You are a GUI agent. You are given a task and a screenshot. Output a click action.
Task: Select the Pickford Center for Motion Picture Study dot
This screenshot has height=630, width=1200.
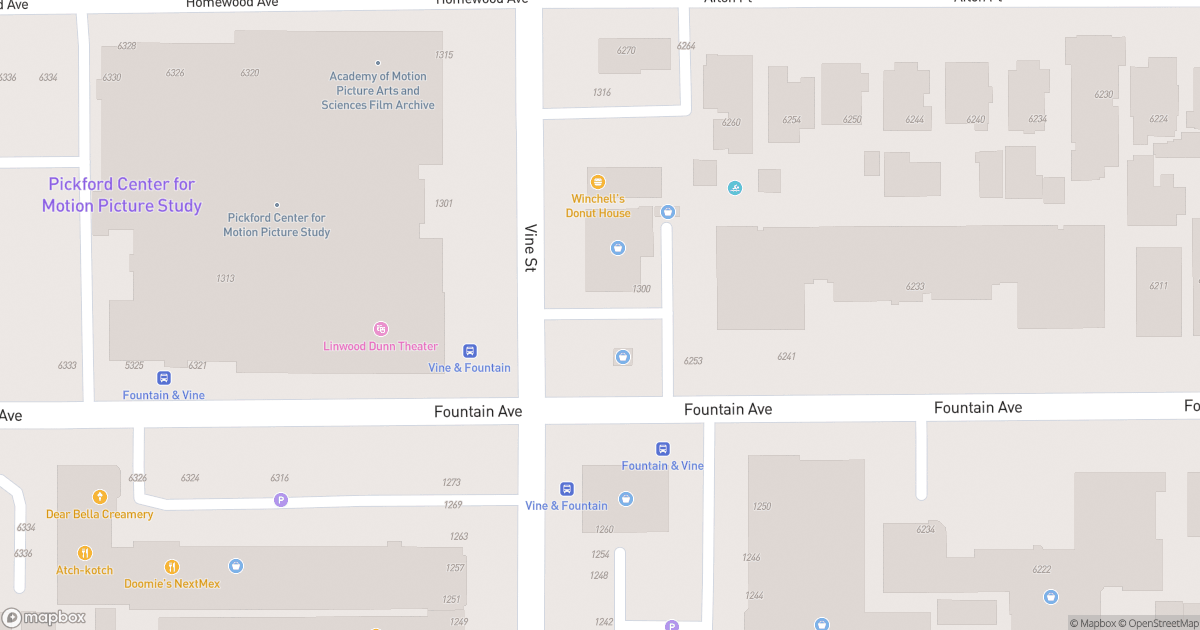[x=277, y=205]
